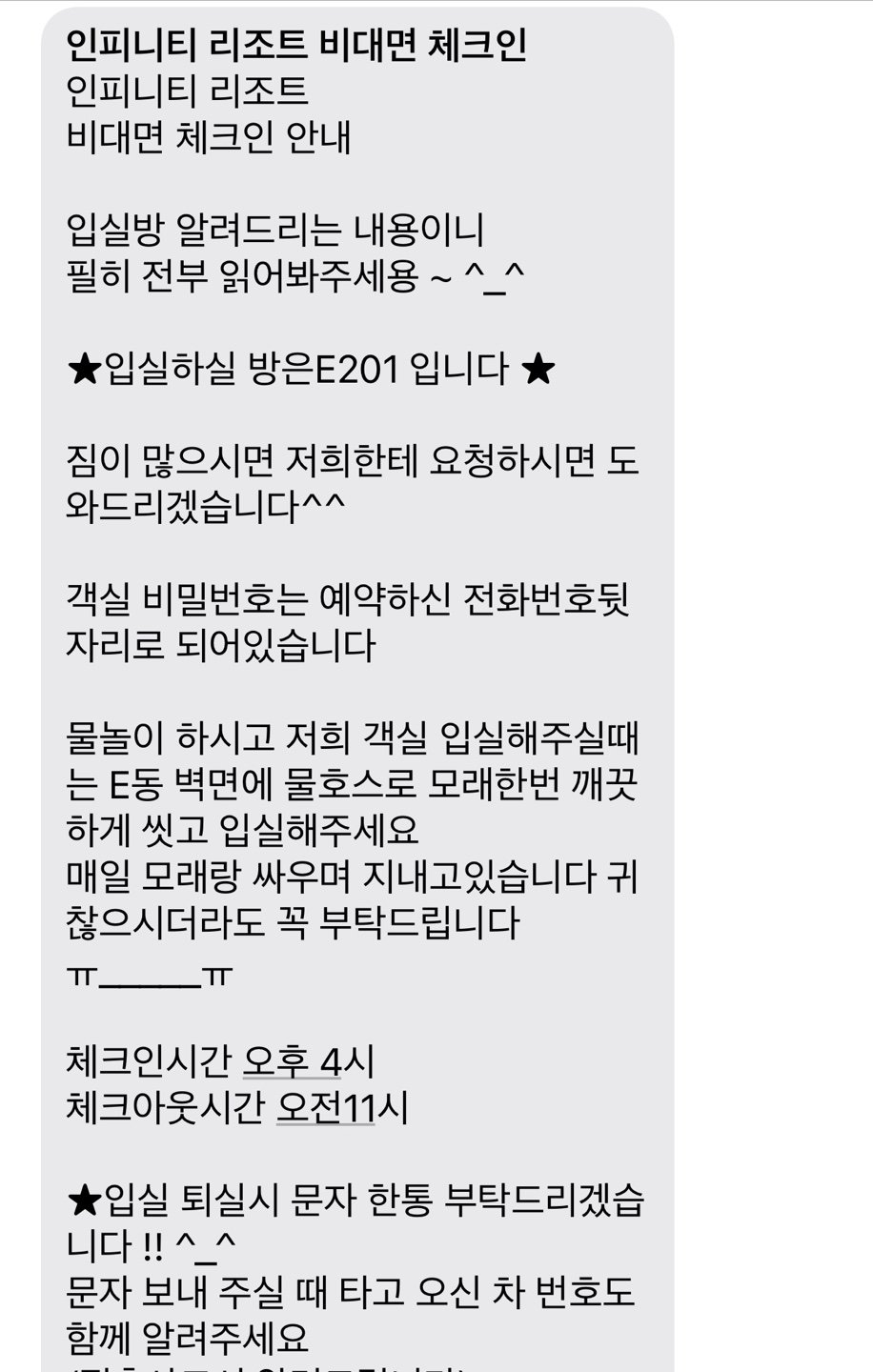Tap the underlined check-in time 오후 4시
The width and height of the screenshot is (873, 1372).
[309, 1061]
